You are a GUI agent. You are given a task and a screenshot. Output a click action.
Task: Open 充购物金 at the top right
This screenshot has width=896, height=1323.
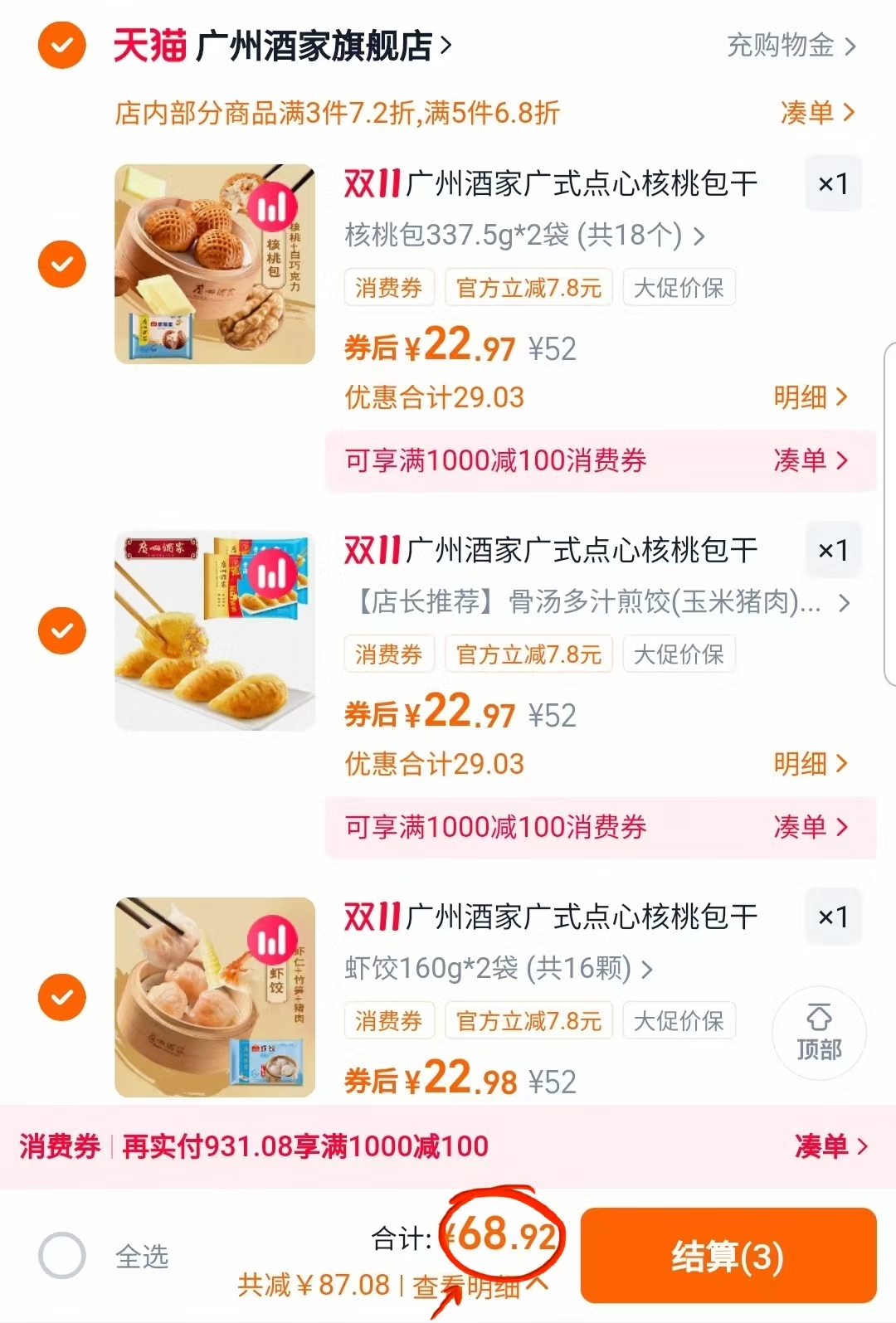(x=780, y=47)
